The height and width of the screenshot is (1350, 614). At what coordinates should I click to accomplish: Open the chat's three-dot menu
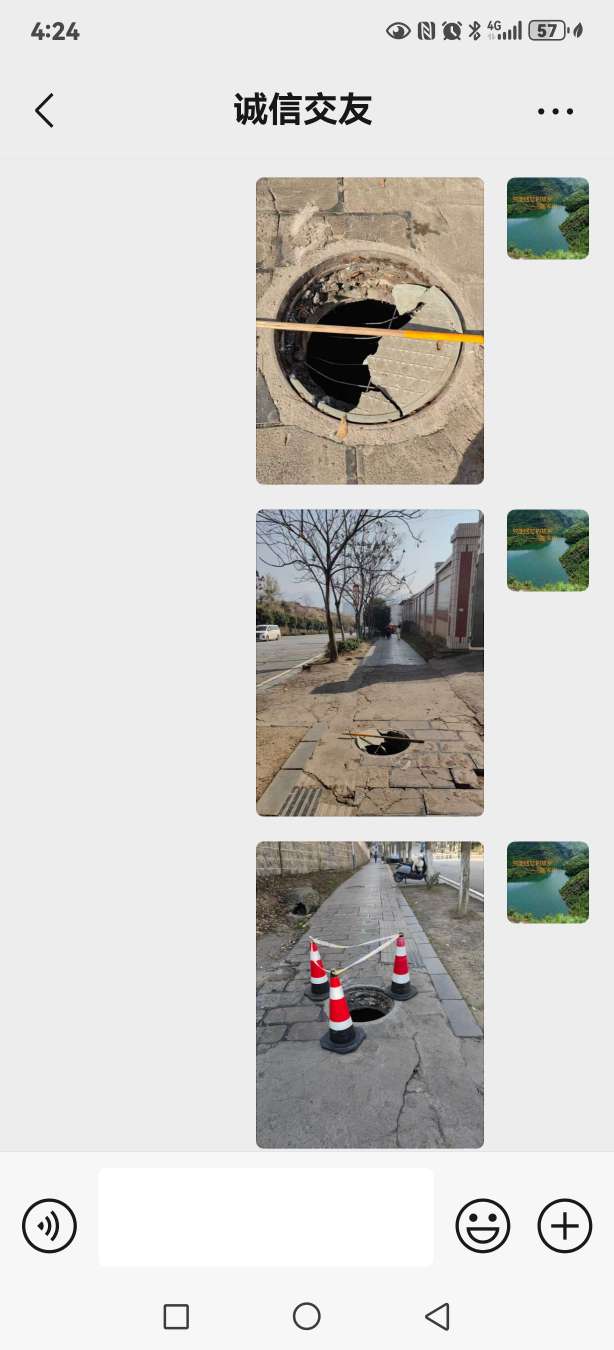point(555,111)
